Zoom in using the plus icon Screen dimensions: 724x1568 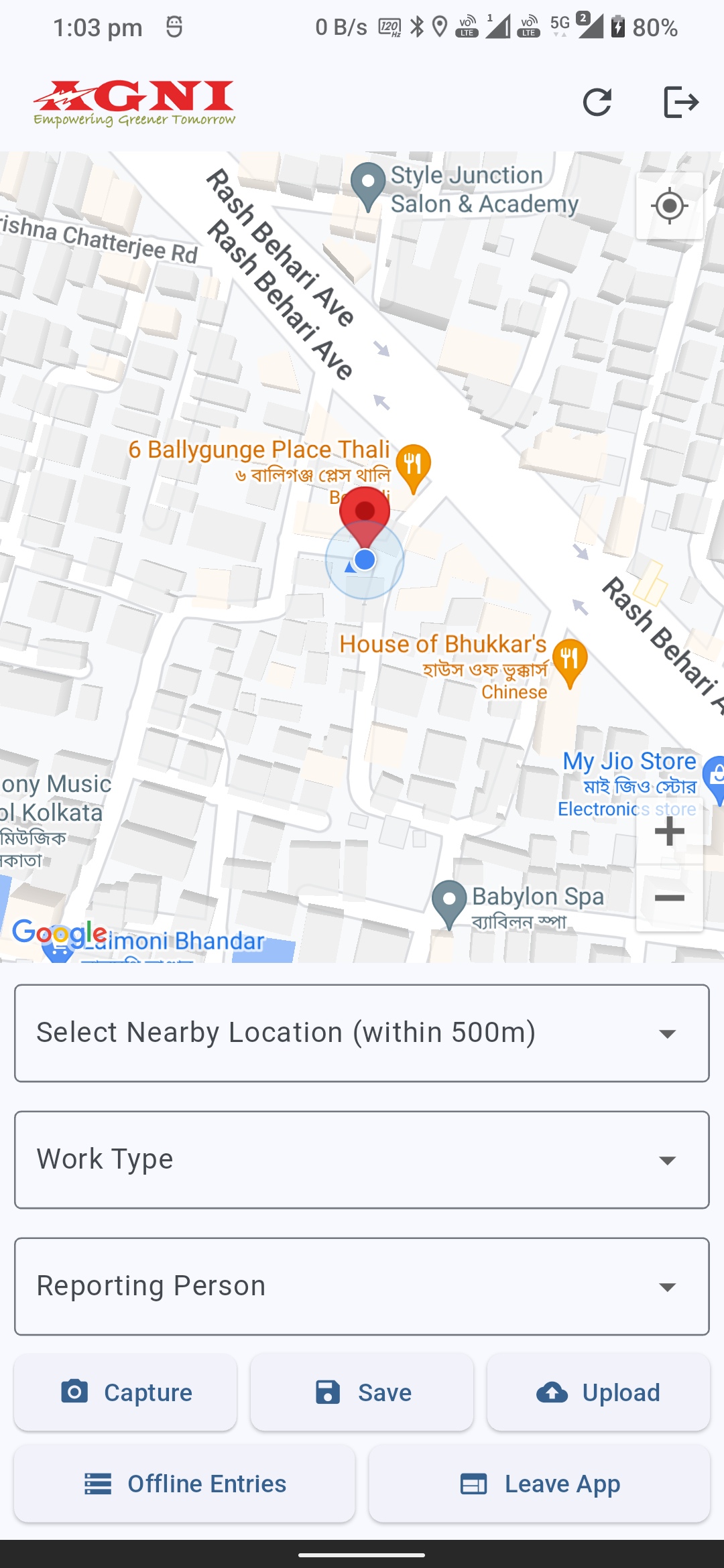[669, 831]
